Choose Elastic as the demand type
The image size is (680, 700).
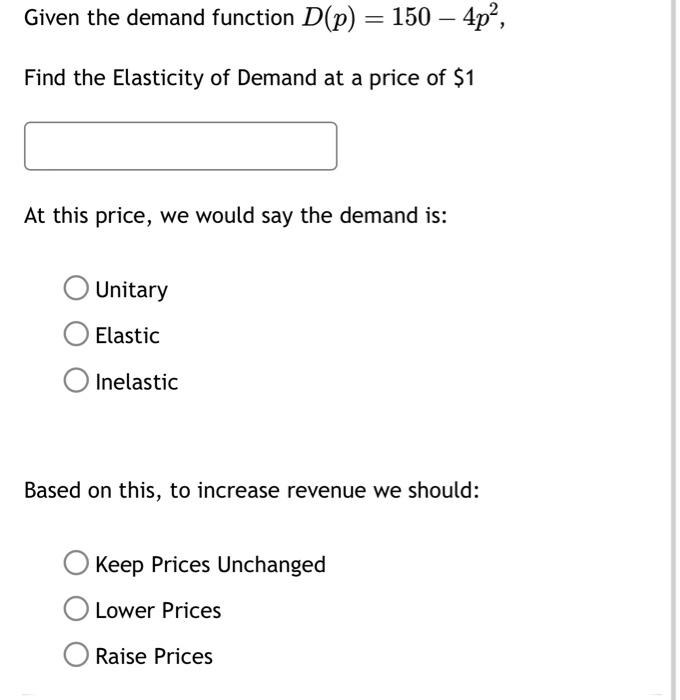(x=76, y=334)
